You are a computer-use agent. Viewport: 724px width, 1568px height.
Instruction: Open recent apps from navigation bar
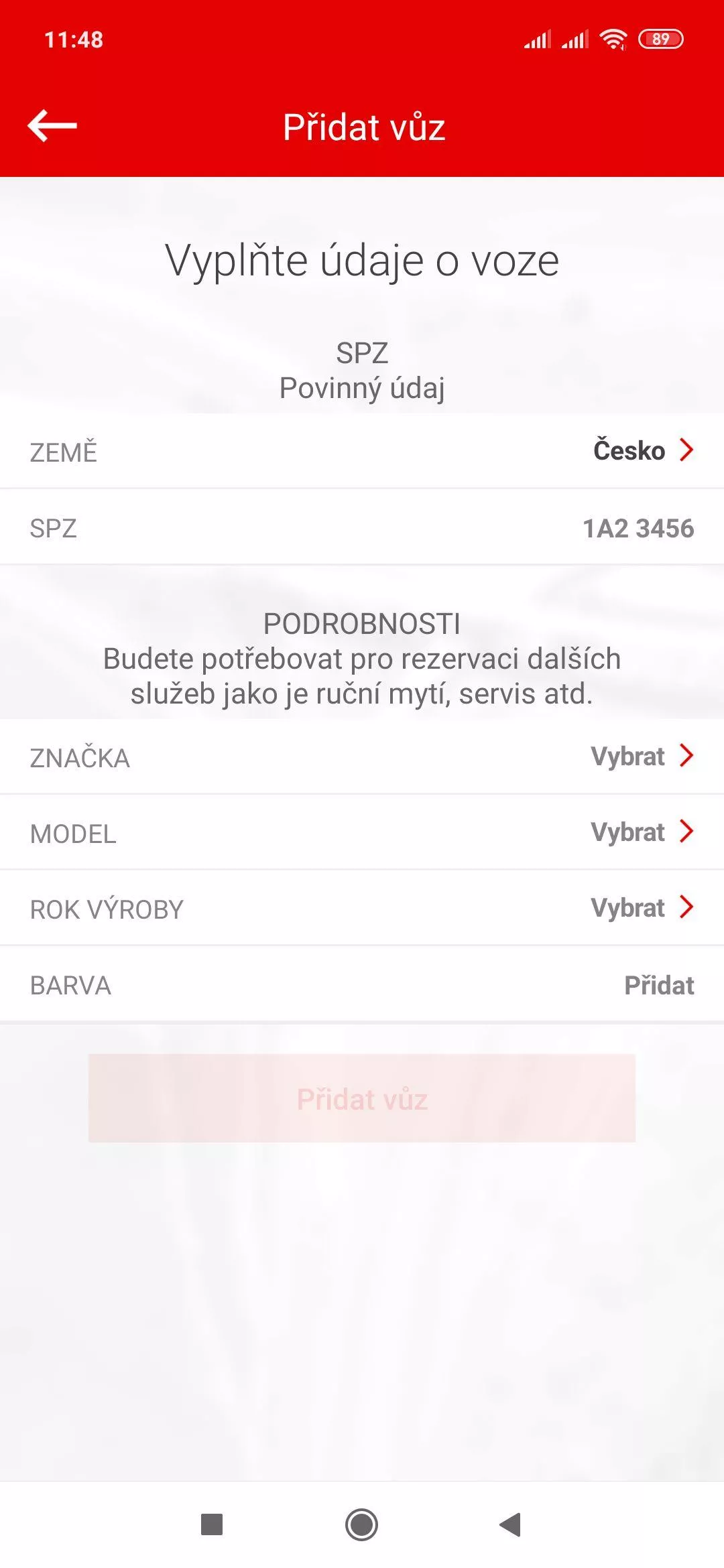coord(212,1524)
